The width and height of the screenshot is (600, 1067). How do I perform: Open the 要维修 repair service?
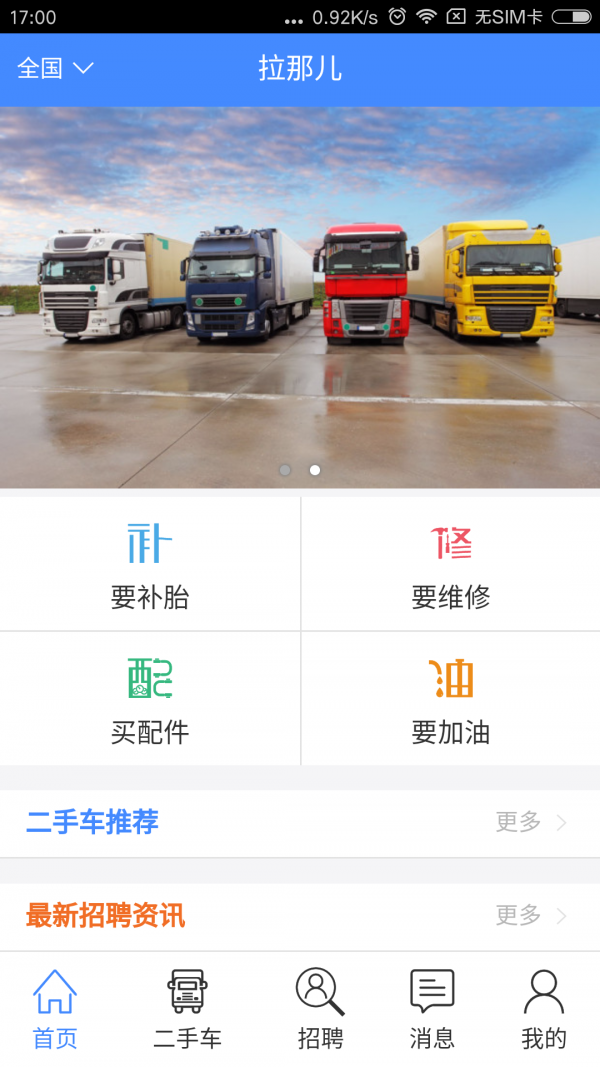point(451,565)
